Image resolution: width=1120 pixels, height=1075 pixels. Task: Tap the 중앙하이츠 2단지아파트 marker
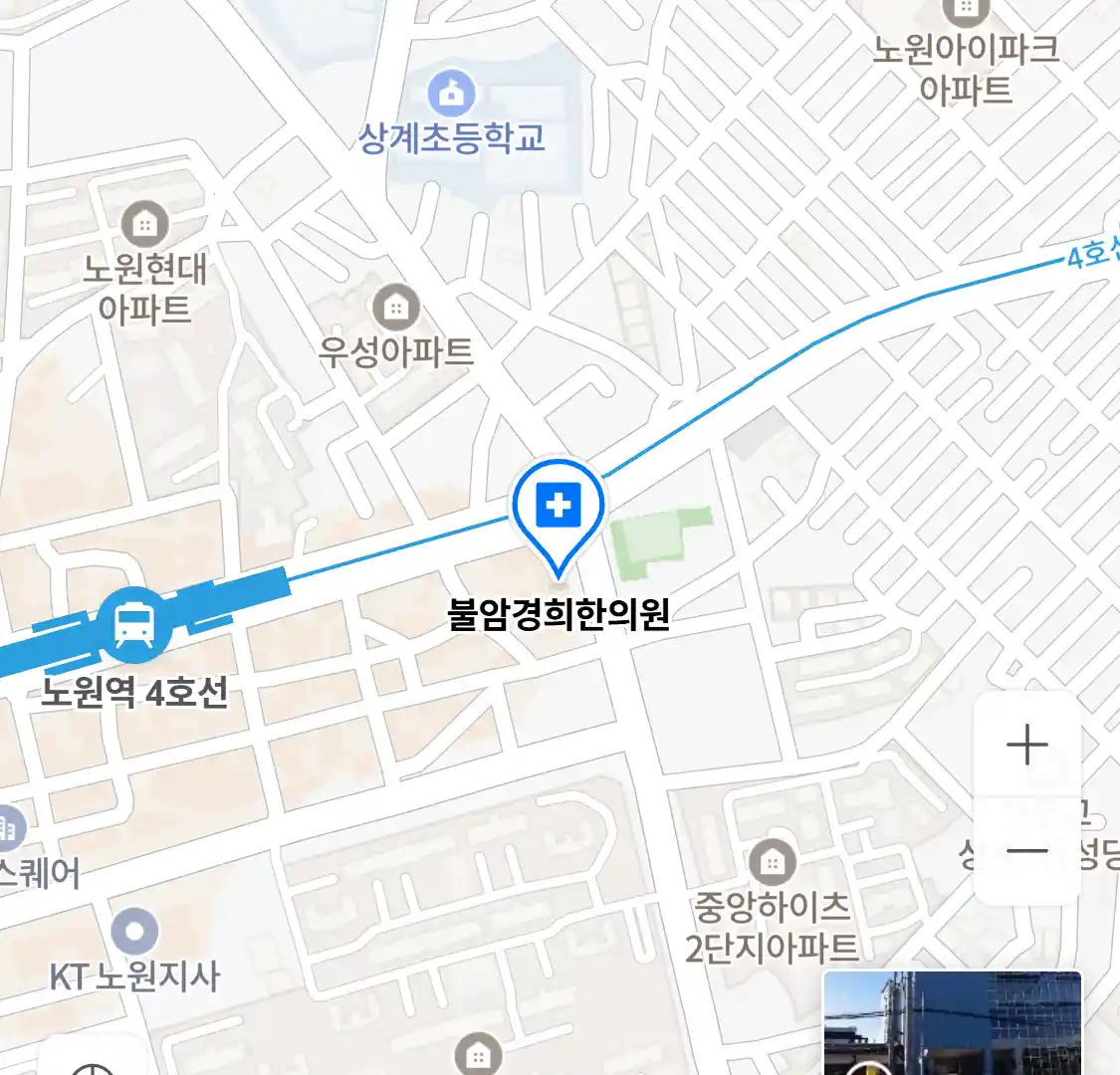772,863
